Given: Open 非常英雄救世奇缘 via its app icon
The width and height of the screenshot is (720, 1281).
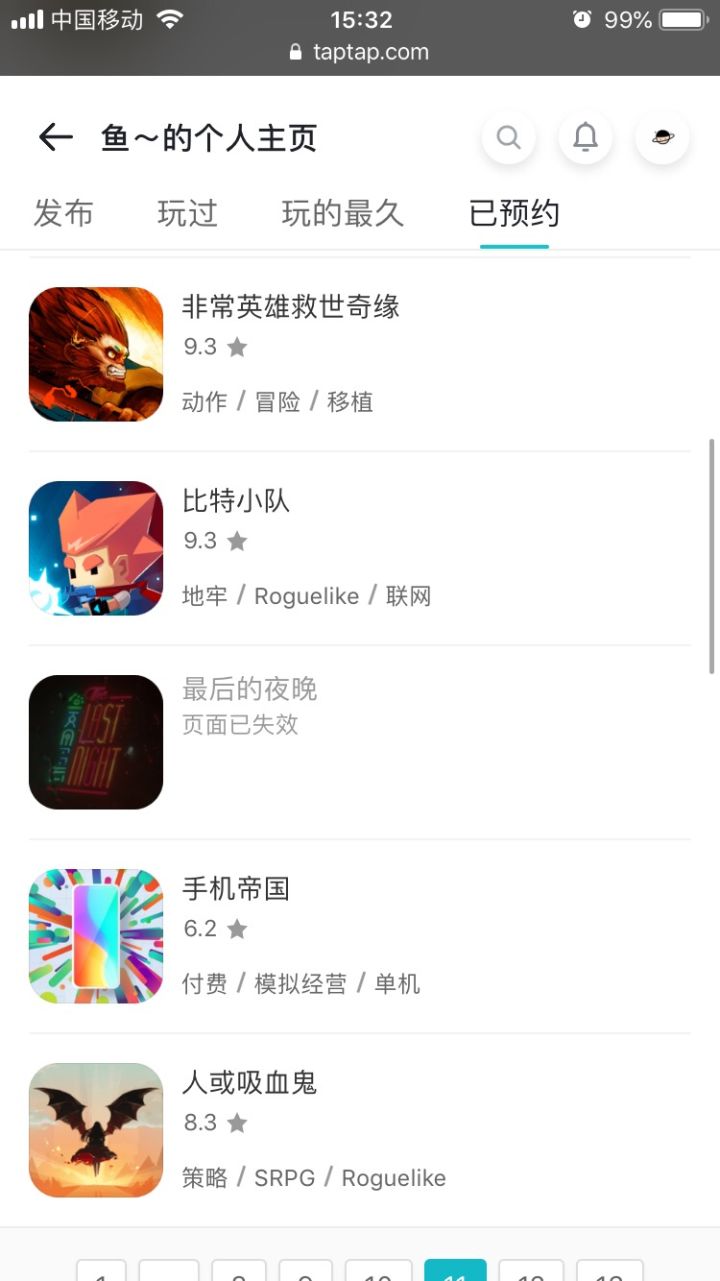Looking at the screenshot, I should tap(95, 353).
